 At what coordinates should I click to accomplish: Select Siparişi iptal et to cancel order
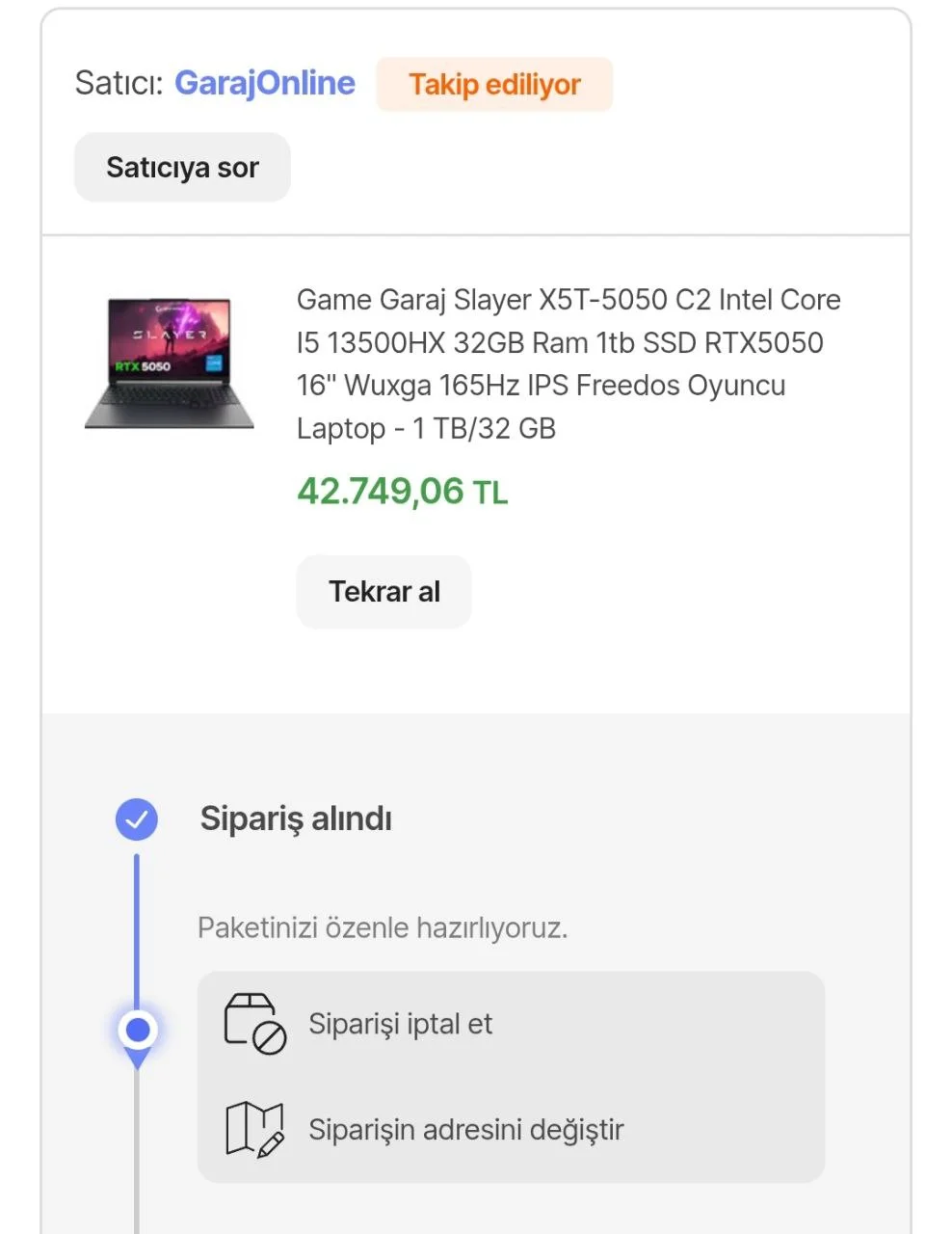pos(400,1024)
